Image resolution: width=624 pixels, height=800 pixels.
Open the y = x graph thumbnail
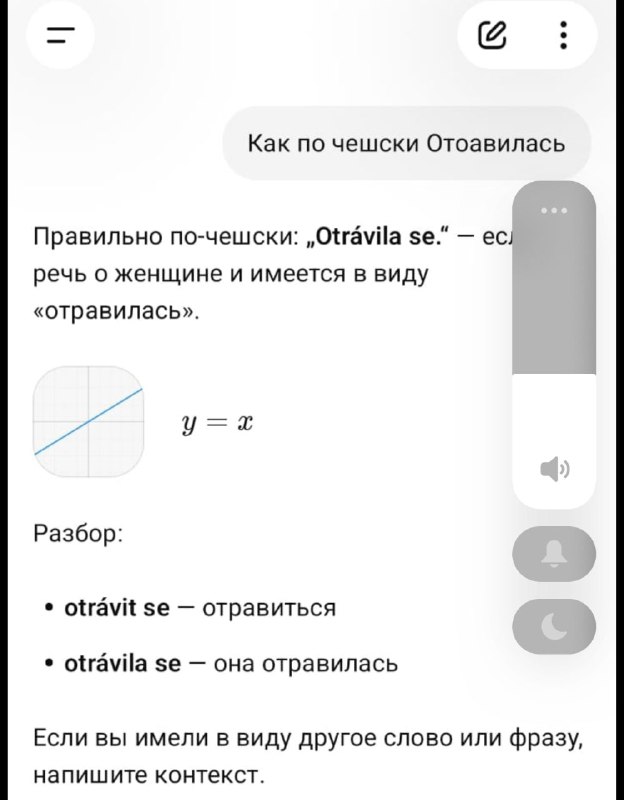point(88,421)
